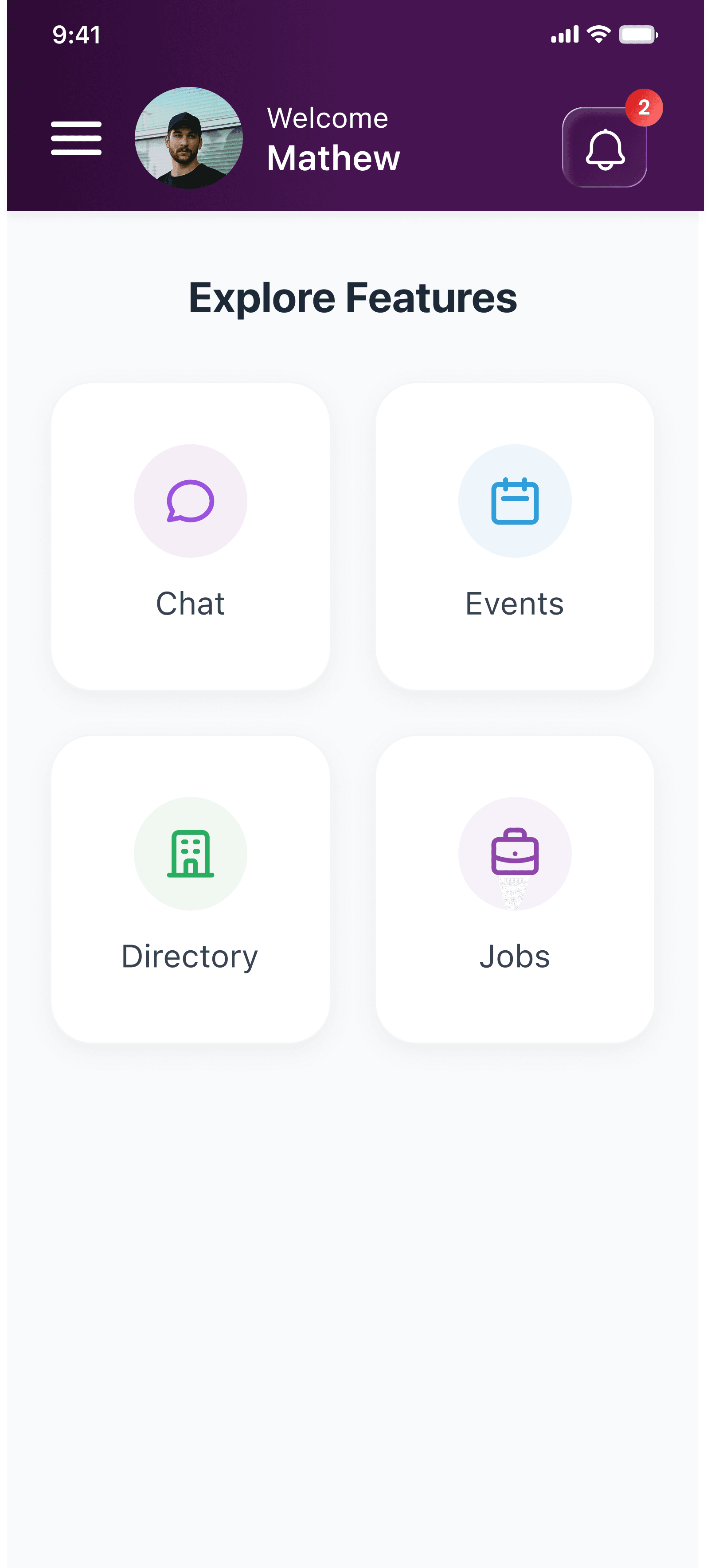Select the Events calendar icon
This screenshot has width=711, height=1568.
pyautogui.click(x=515, y=501)
